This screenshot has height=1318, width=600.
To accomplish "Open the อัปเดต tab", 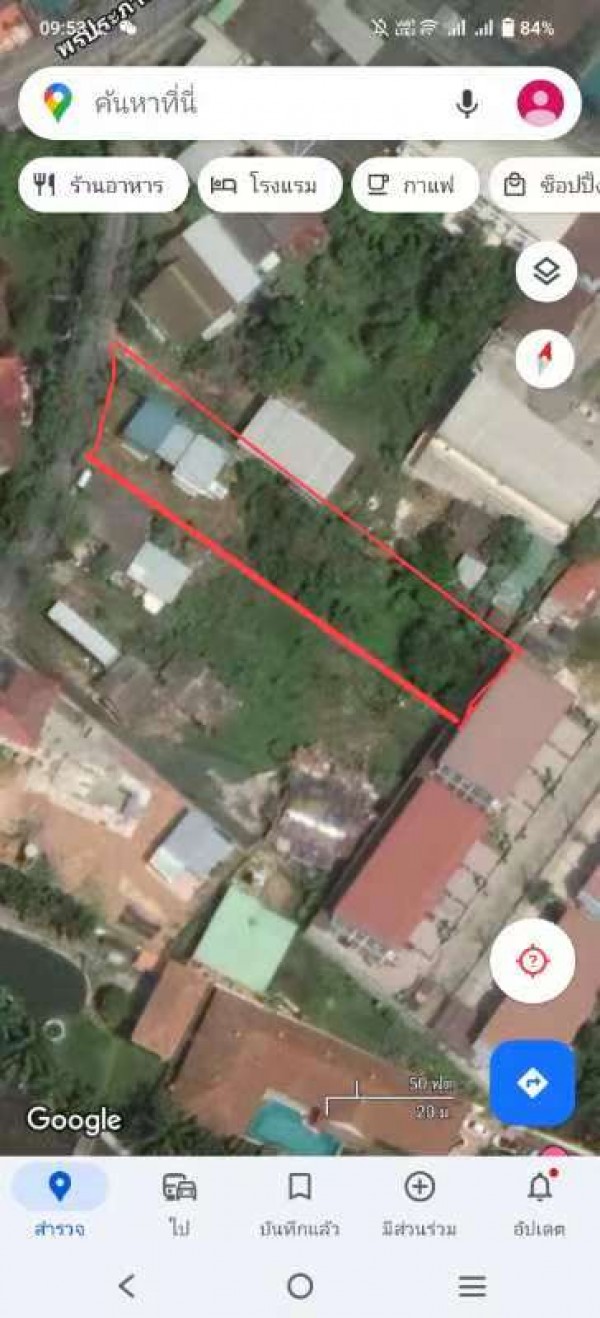I will tap(539, 1203).
